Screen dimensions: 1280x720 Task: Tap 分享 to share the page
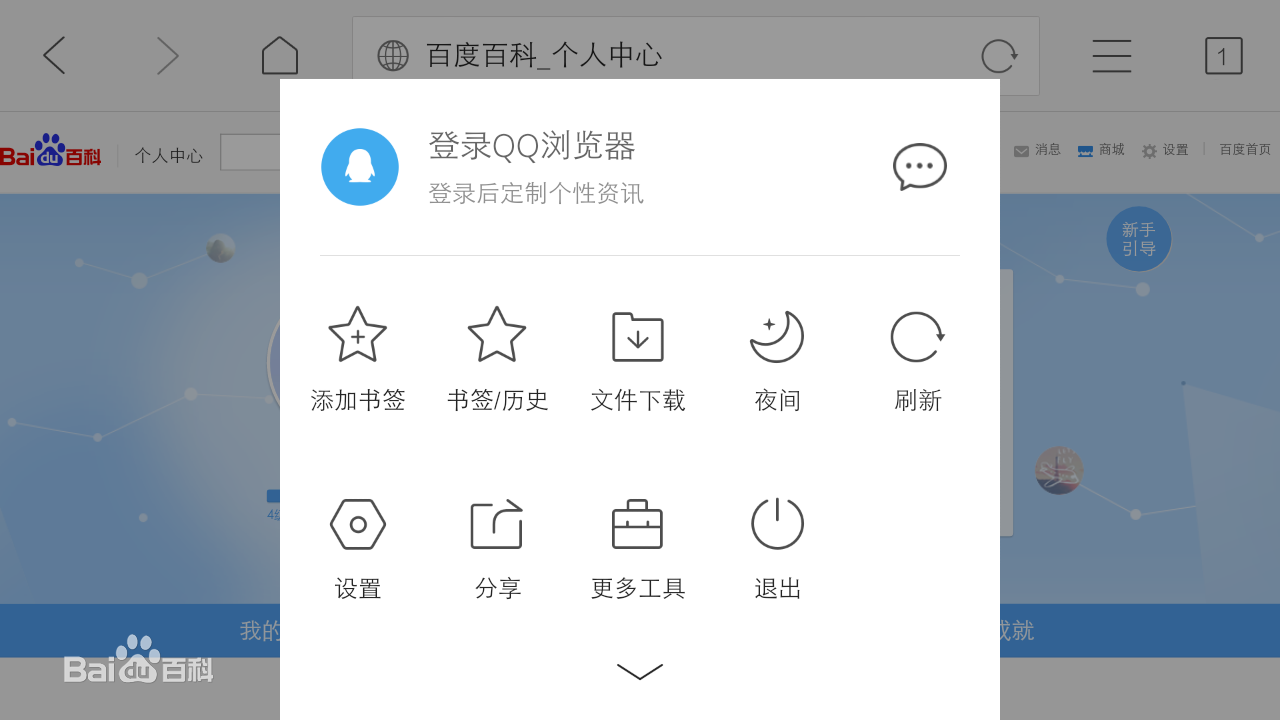(x=497, y=545)
